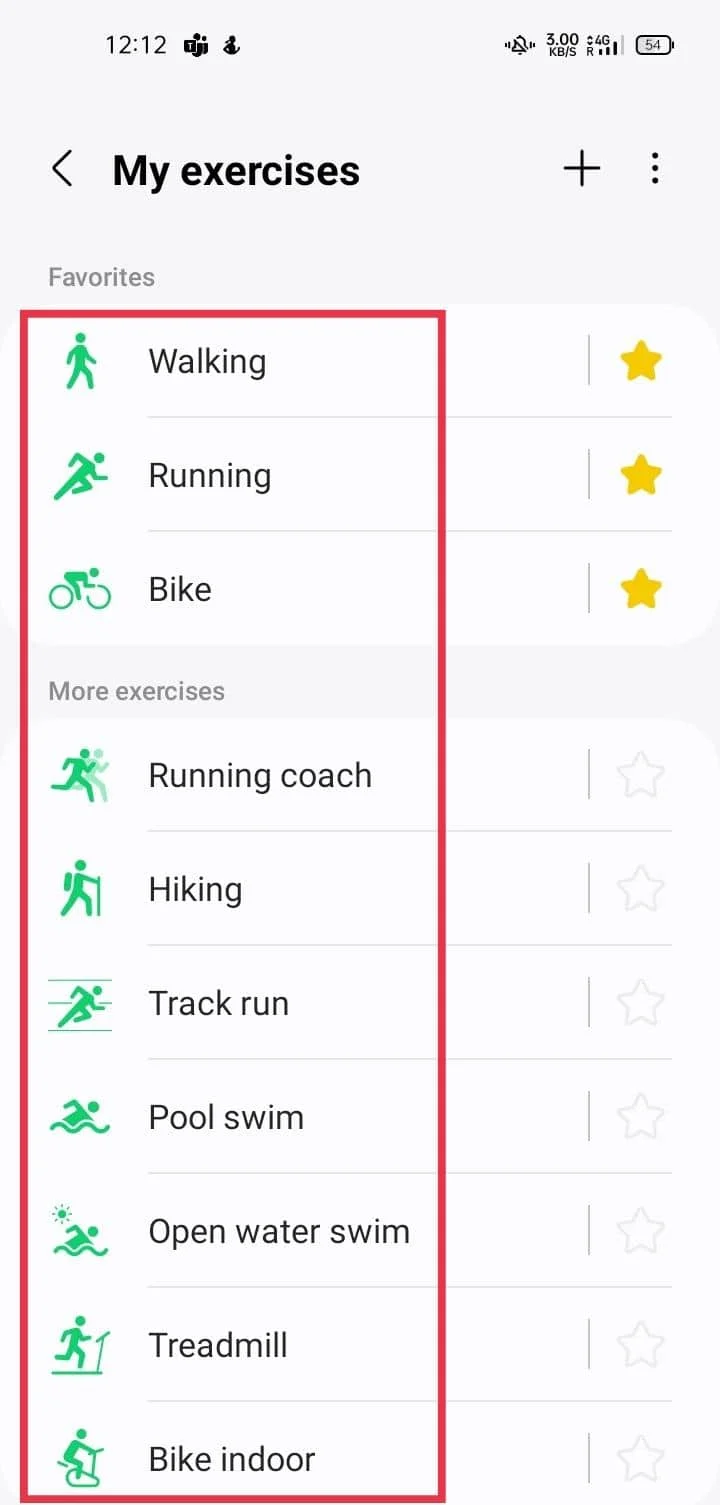Screen dimensions: 720x1505
Task: Star the Hiking exercise
Action: (640, 889)
